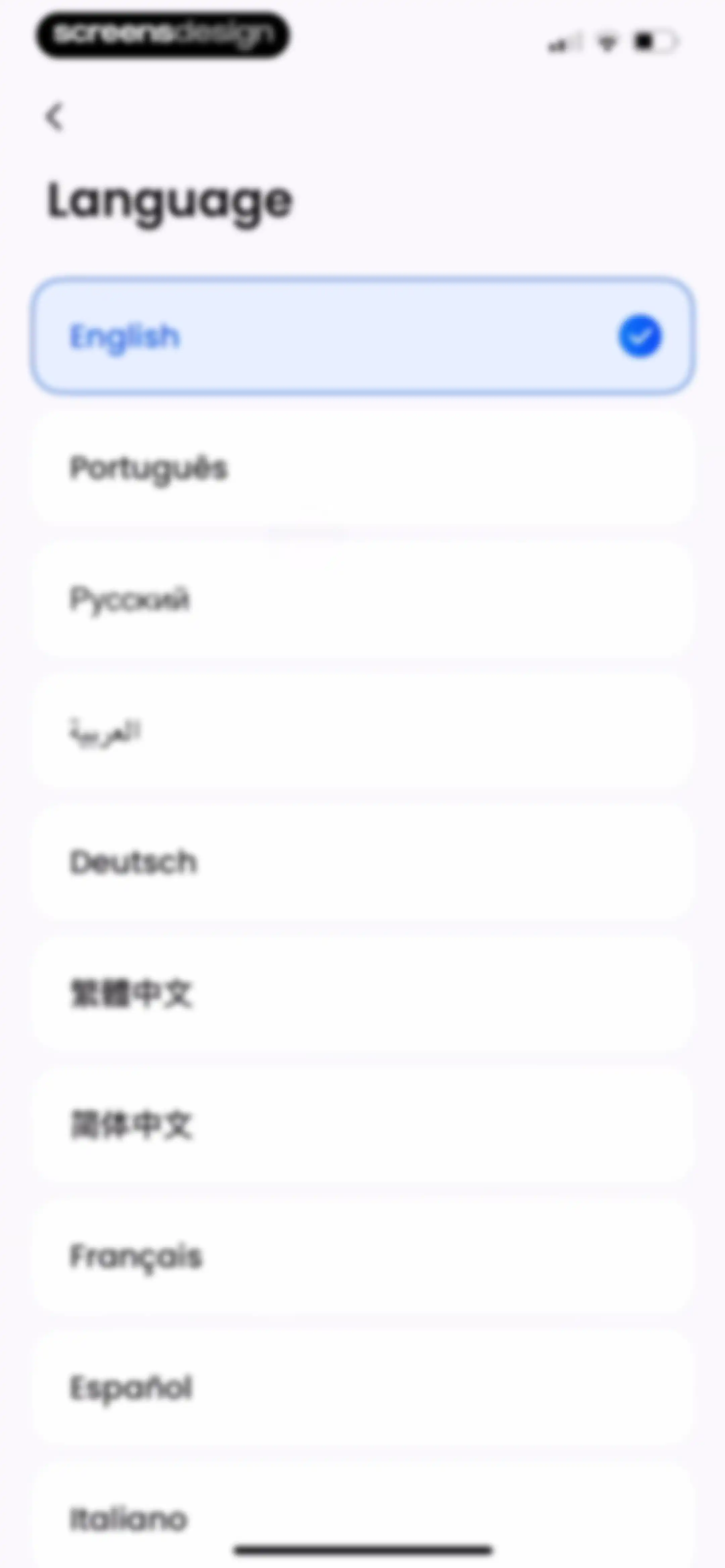
Task: Set the language to Deutsch
Action: pyautogui.click(x=363, y=862)
